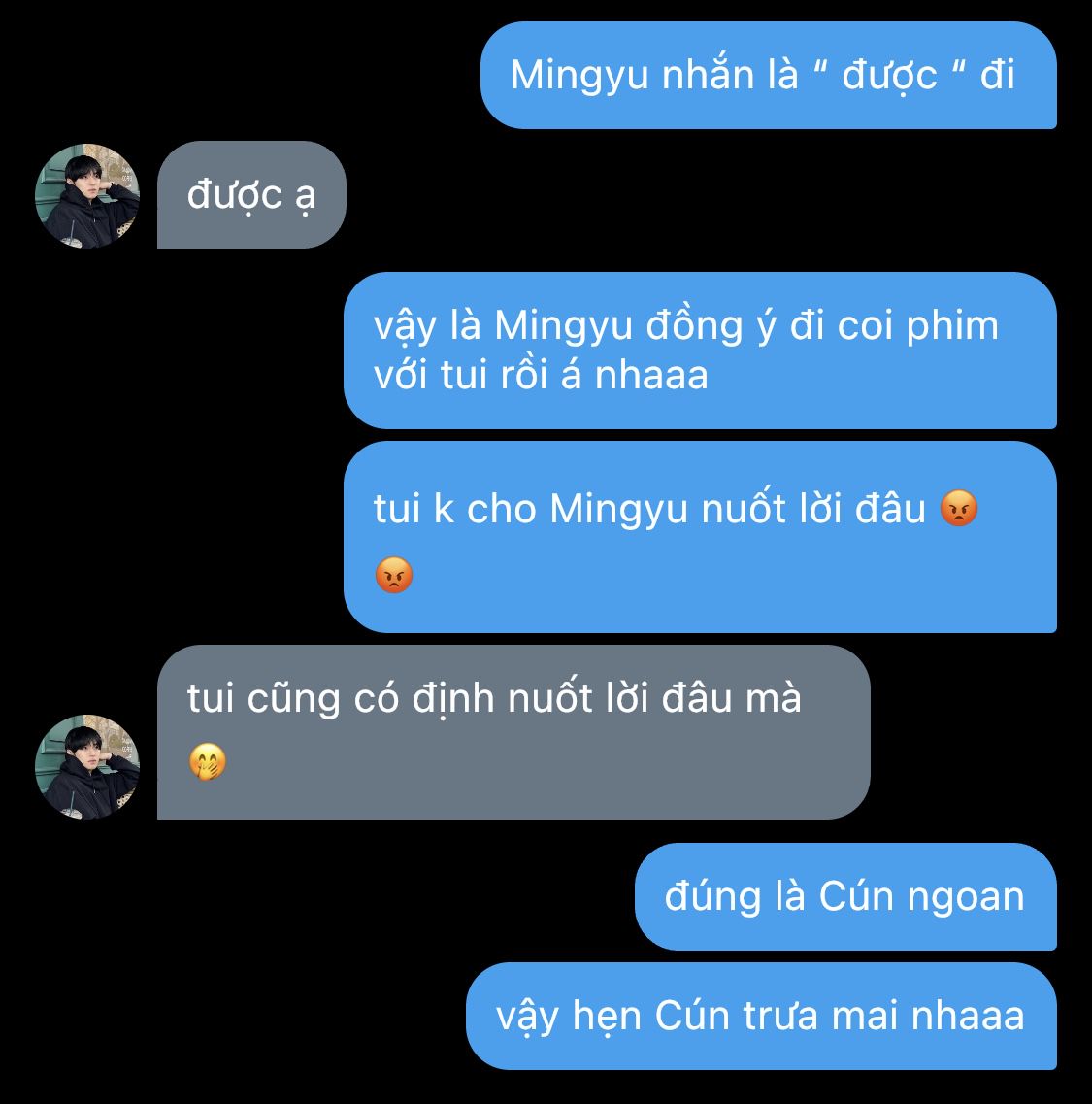1092x1104 pixels.
Task: Open profile avatar beside "tui cũng có định" message
Action: [x=87, y=767]
